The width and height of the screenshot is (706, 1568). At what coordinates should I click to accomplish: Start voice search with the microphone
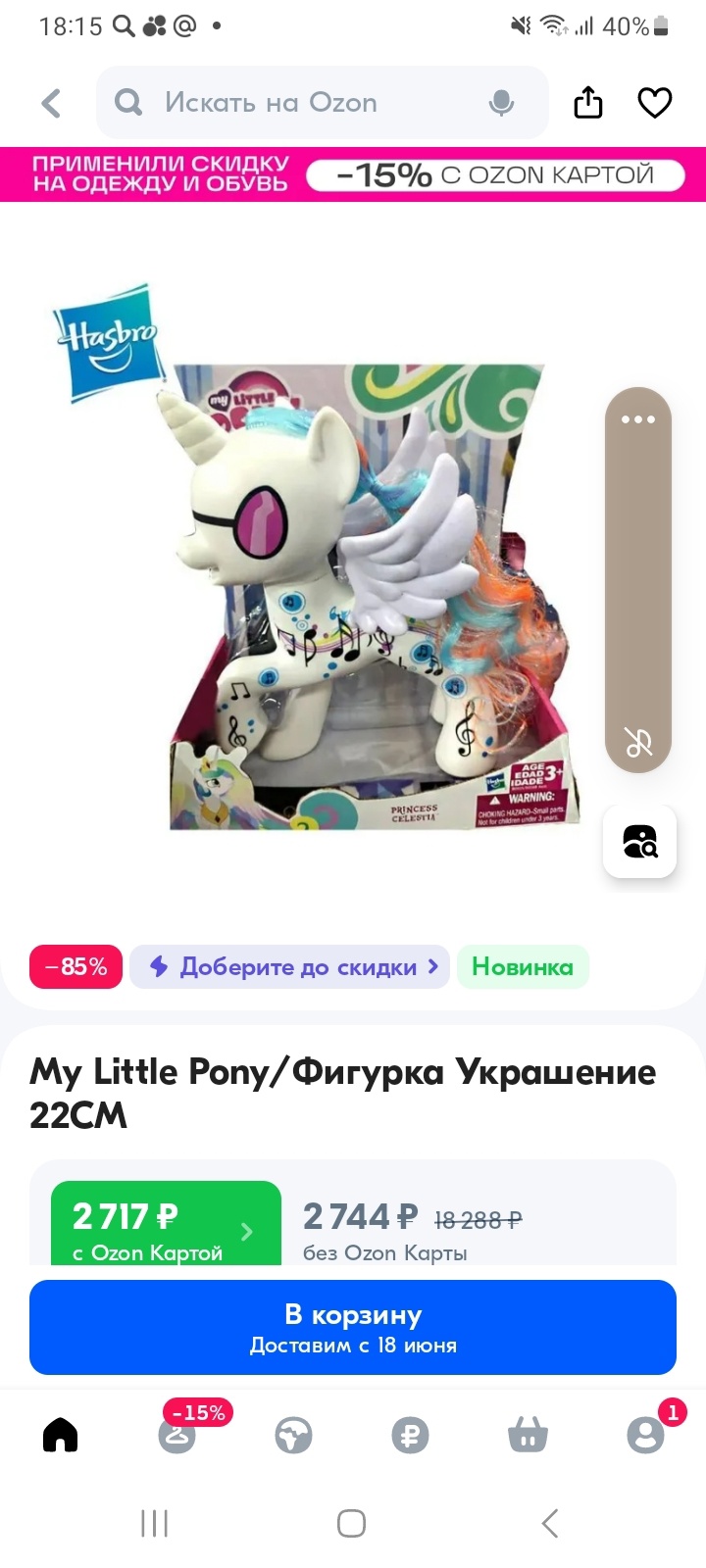pos(501,103)
